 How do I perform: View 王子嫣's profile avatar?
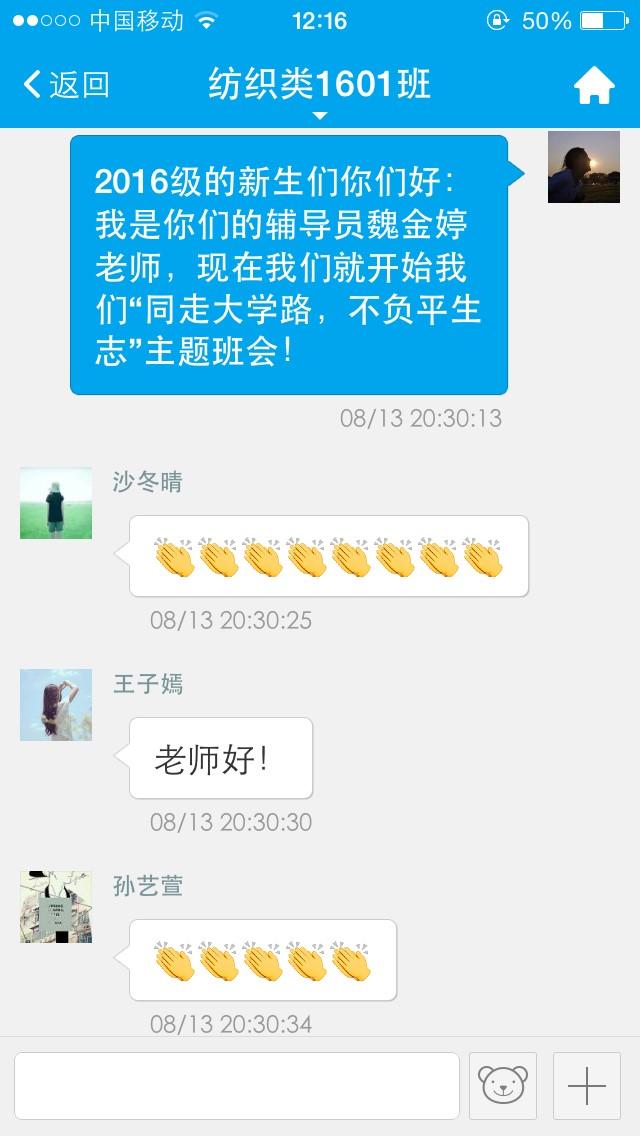[56, 705]
